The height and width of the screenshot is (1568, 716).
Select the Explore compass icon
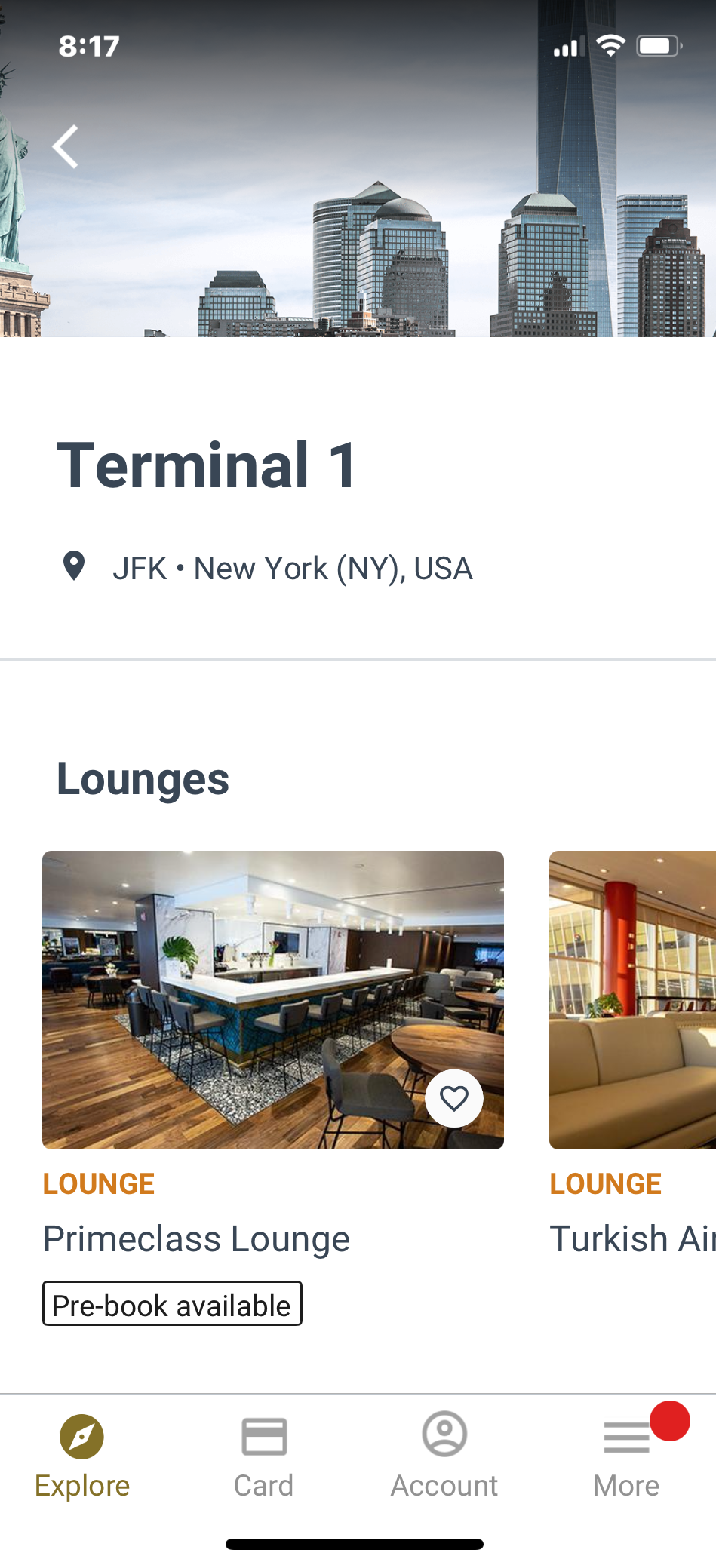click(81, 1434)
